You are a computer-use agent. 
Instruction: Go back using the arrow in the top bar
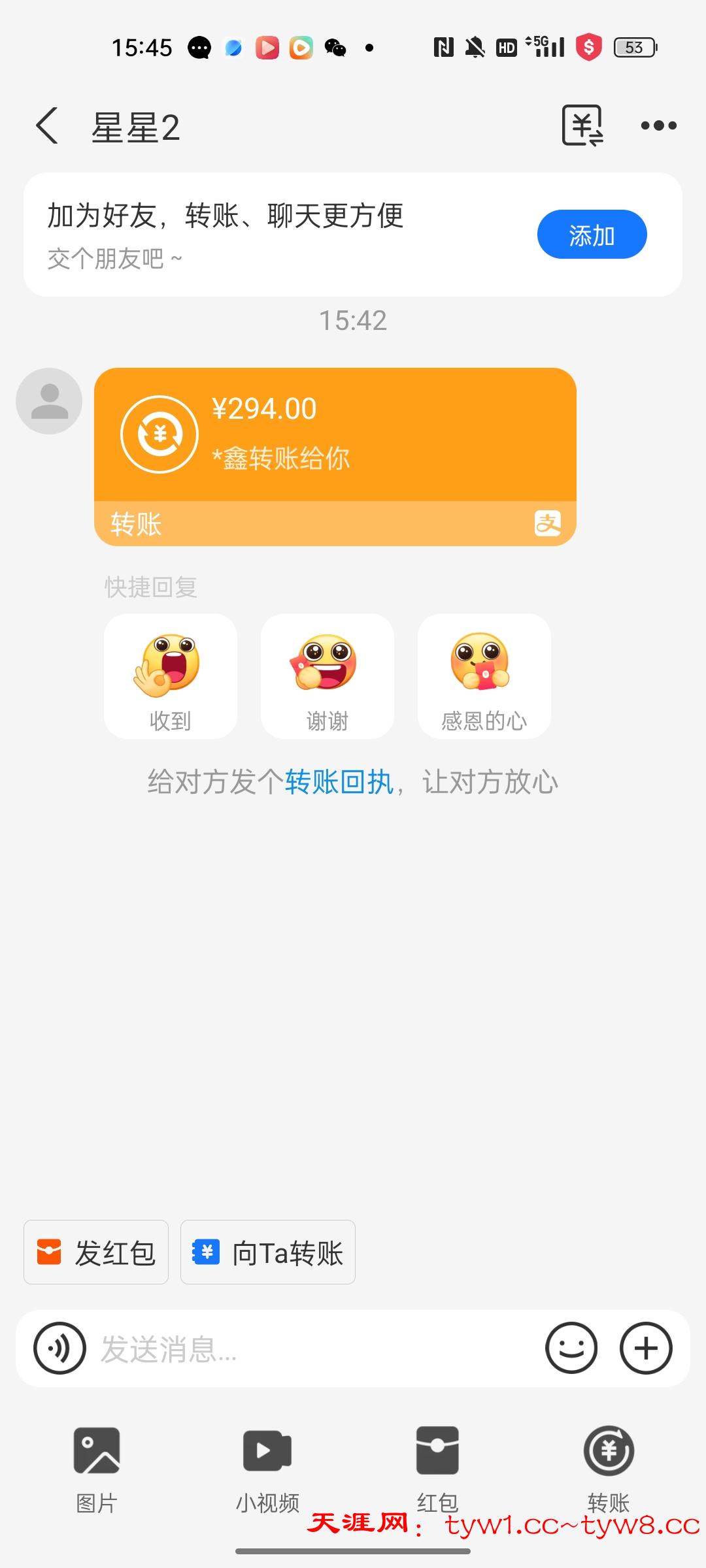pyautogui.click(x=47, y=125)
